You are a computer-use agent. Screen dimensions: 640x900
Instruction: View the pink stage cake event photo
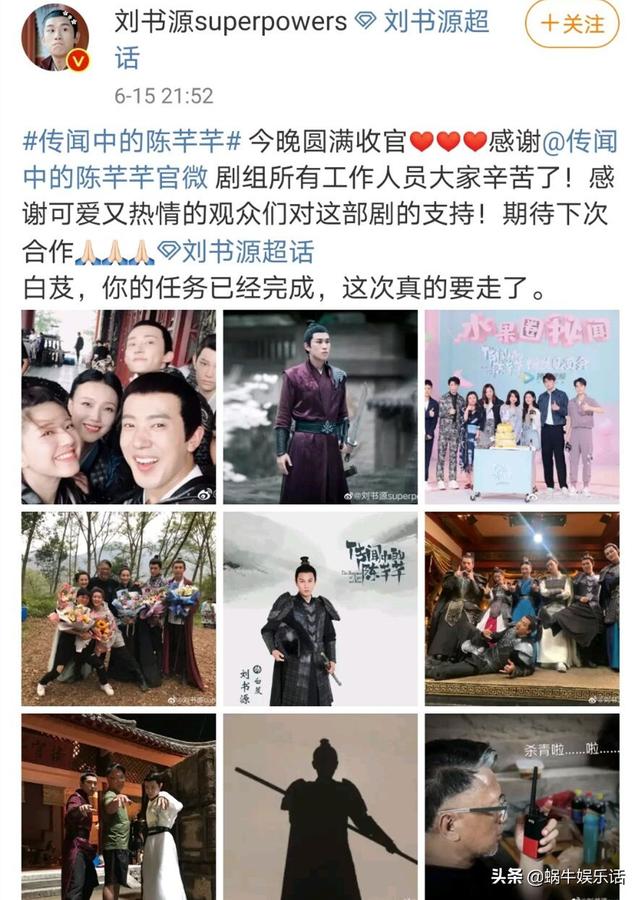pos(522,406)
